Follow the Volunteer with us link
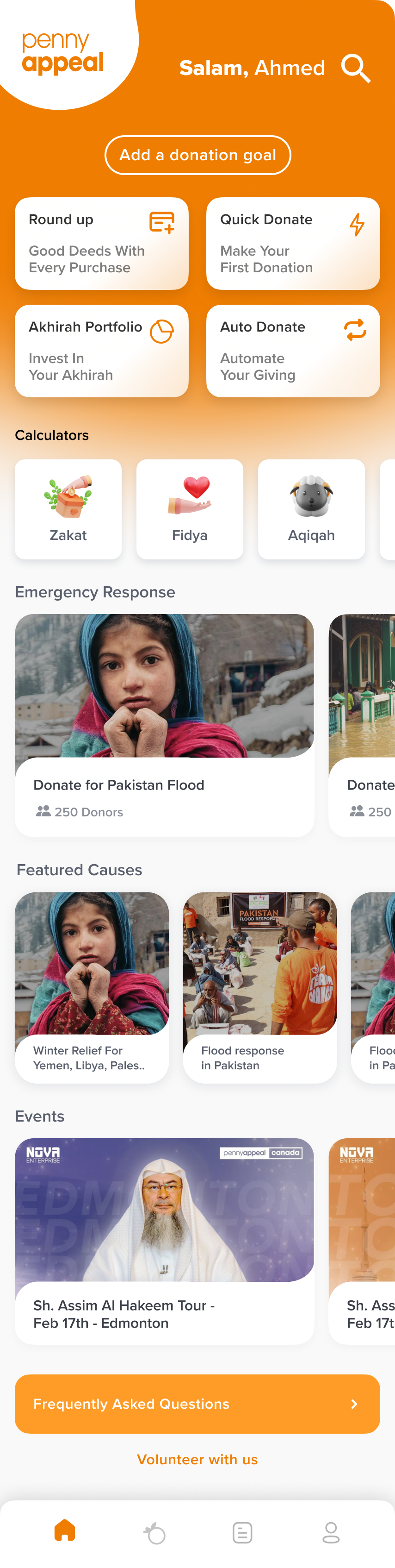Viewport: 395px width, 1568px height. point(197,1460)
